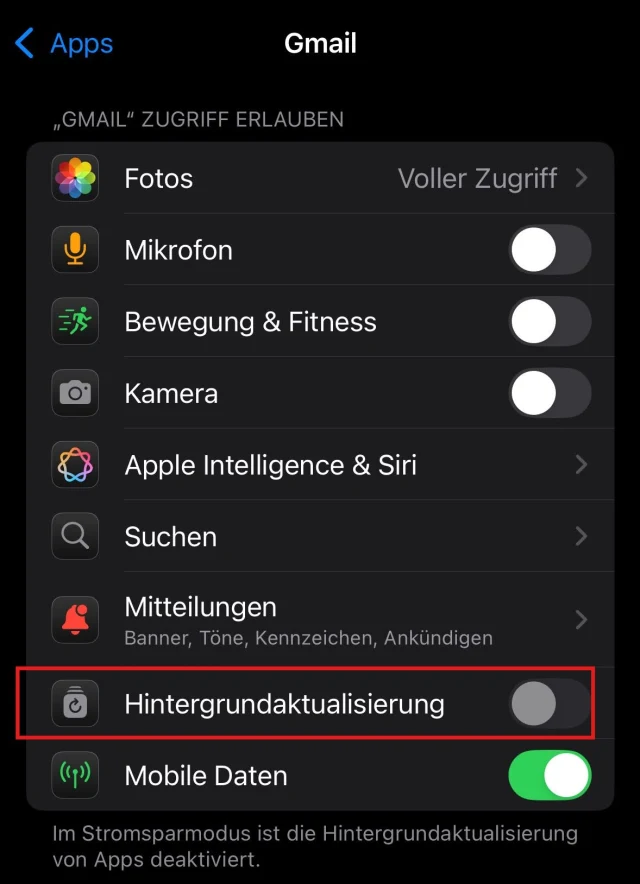This screenshot has height=884, width=640.
Task: Enable the Mikrofon switch
Action: click(550, 250)
